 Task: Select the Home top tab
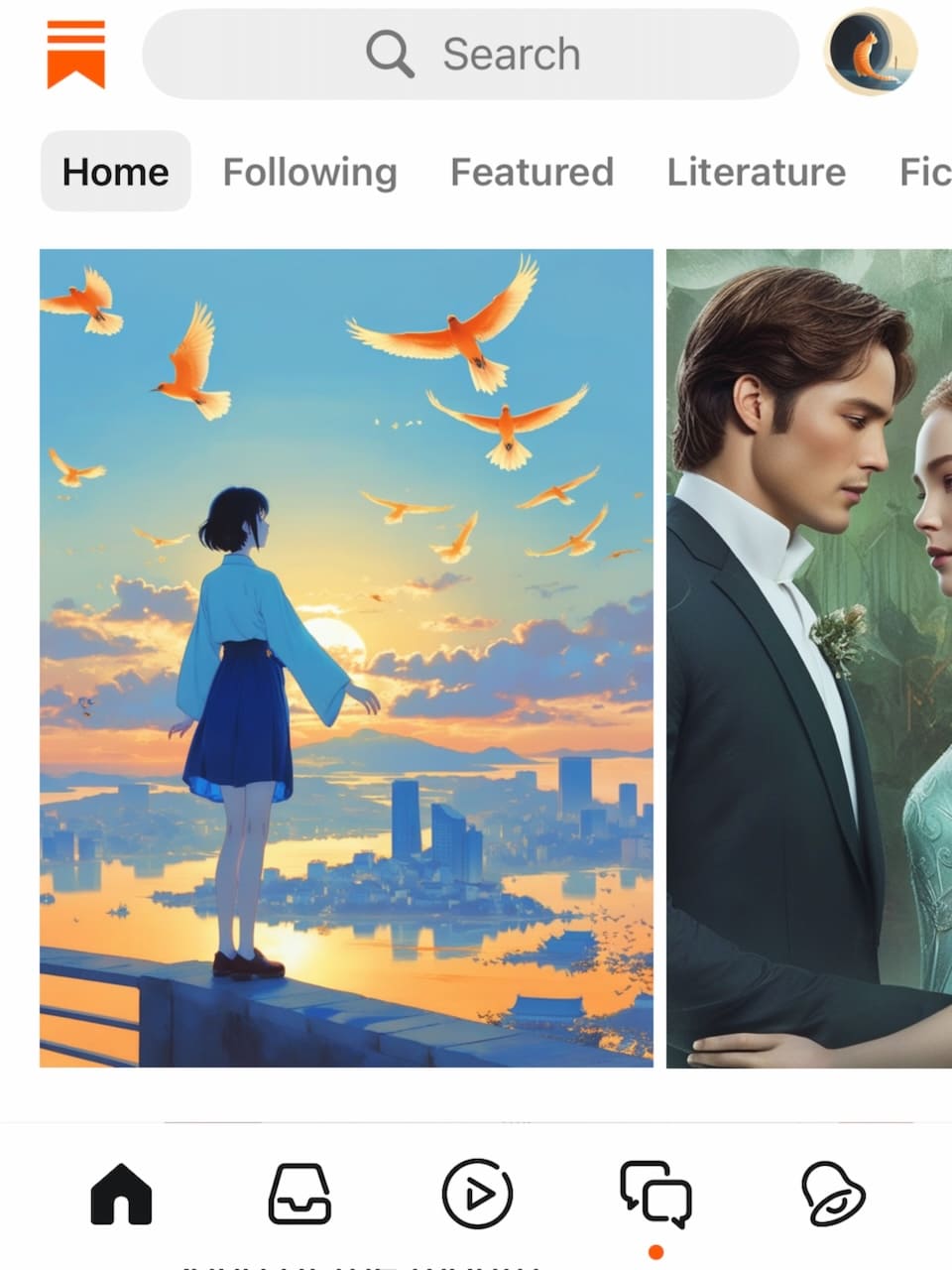(x=115, y=172)
